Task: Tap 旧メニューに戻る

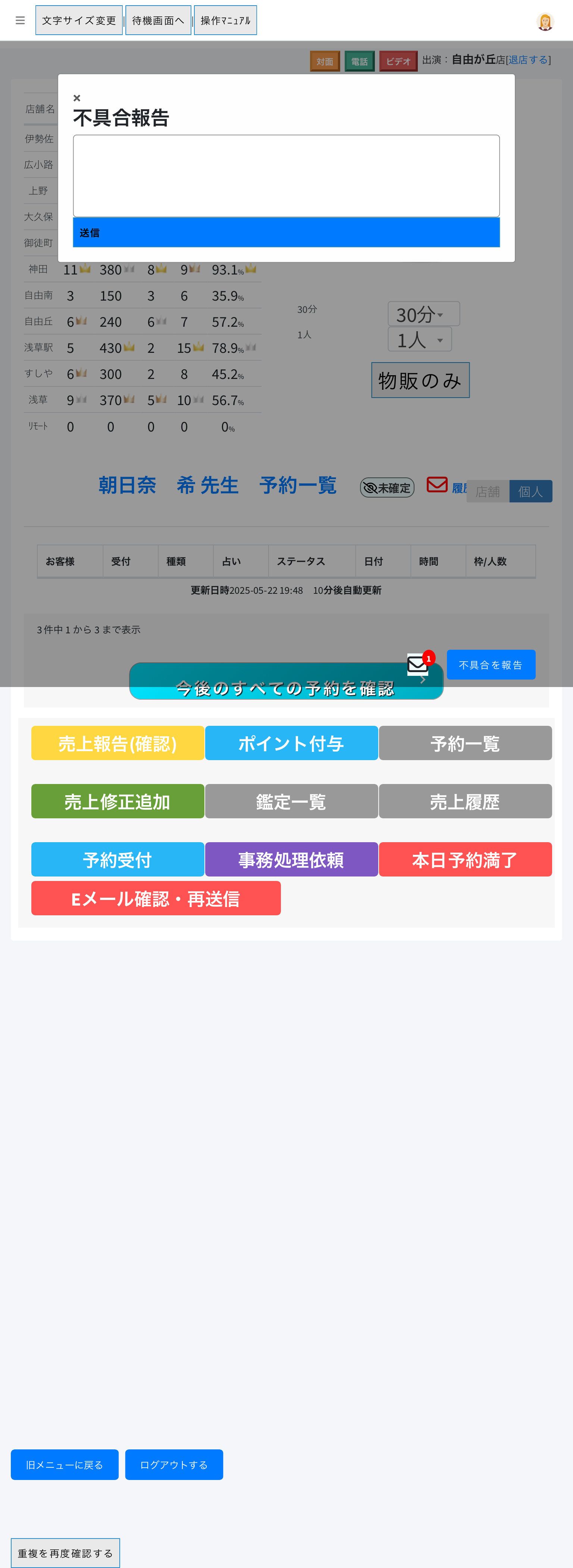Action: pyautogui.click(x=65, y=1465)
